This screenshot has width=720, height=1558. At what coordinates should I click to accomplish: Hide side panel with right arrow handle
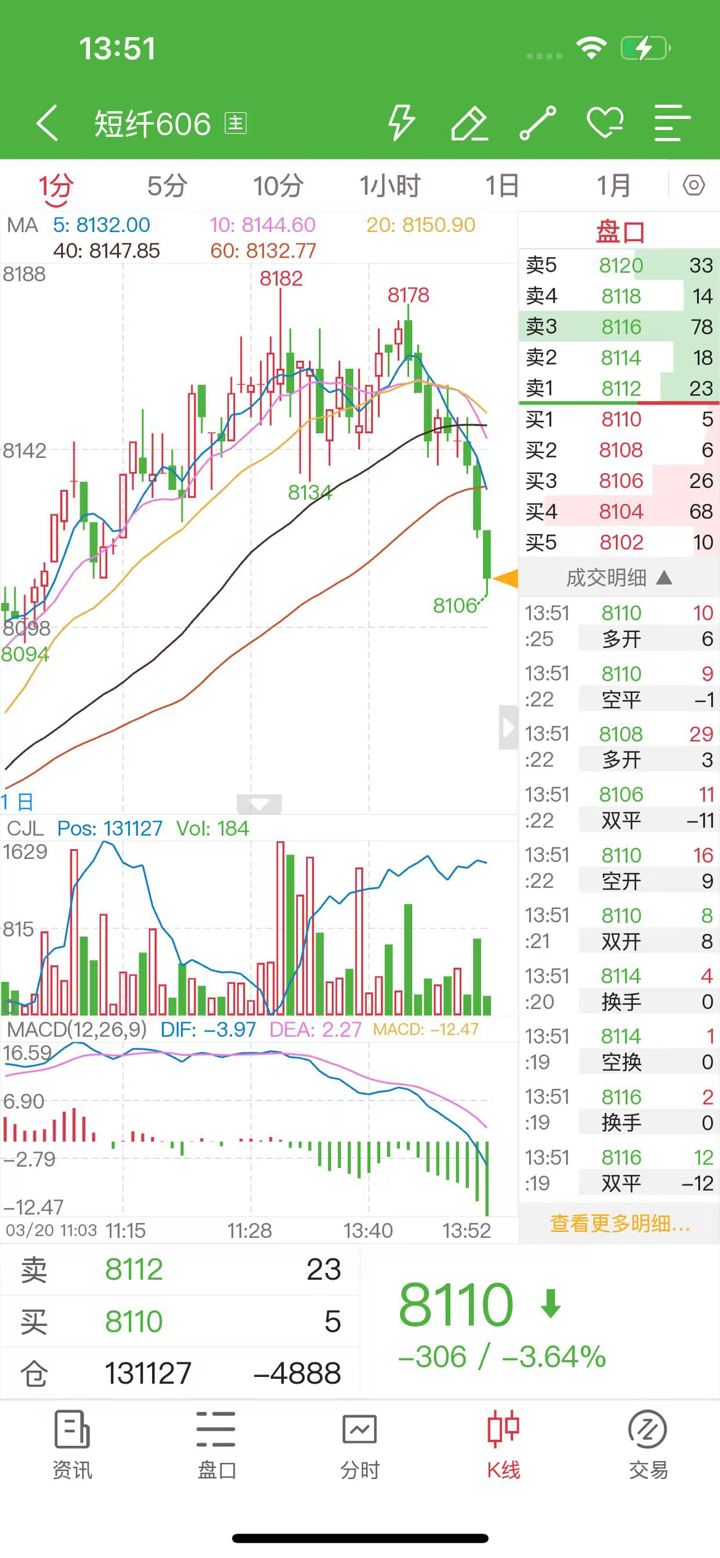point(508,727)
